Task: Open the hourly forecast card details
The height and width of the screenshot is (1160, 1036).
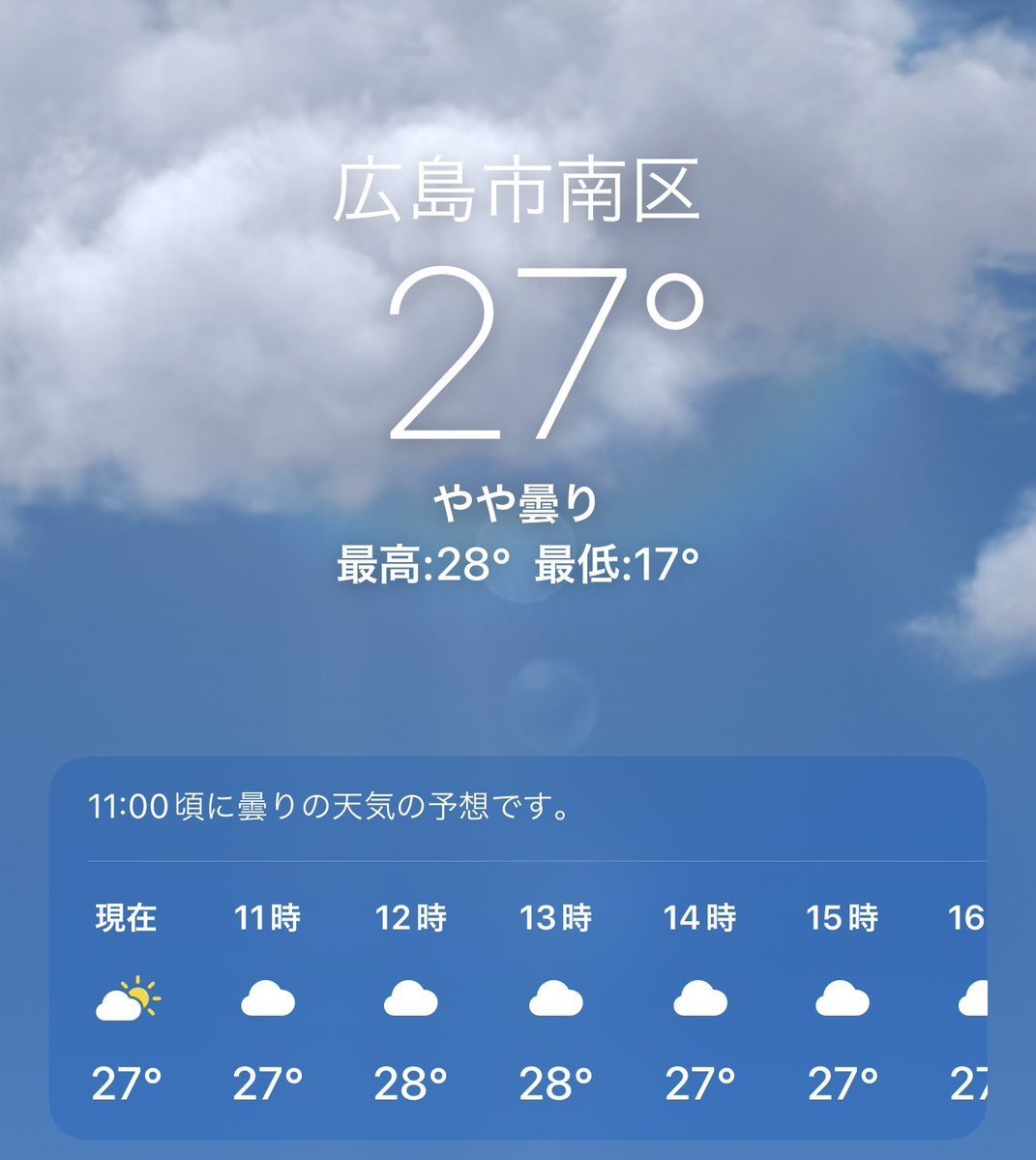Action: (x=518, y=808)
